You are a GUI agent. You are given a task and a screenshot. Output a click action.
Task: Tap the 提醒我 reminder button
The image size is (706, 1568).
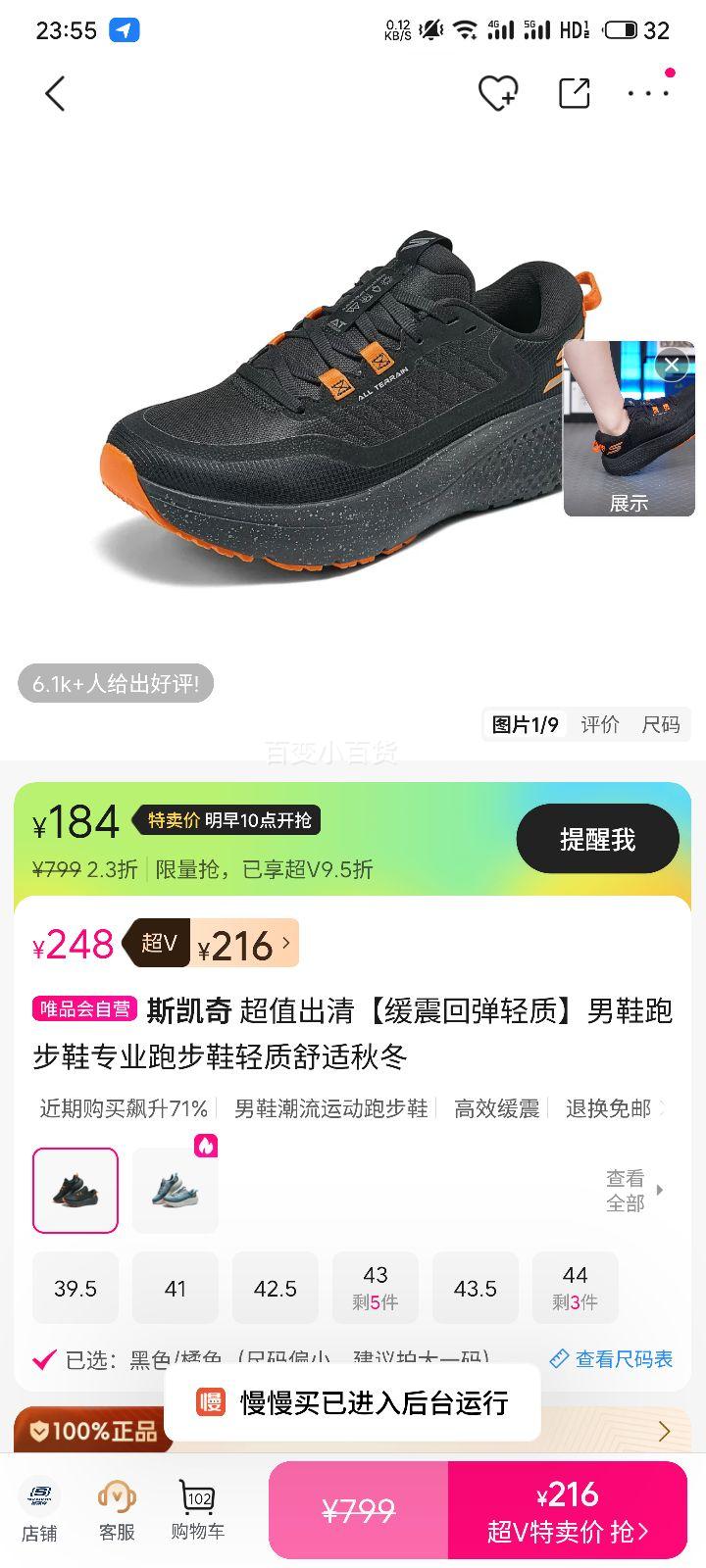click(x=597, y=839)
